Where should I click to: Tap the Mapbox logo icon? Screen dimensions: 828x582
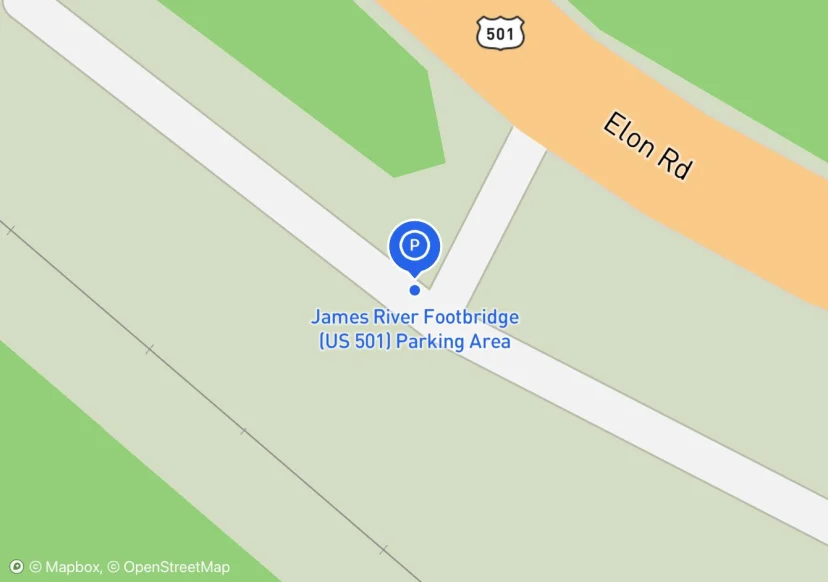click(x=15, y=567)
